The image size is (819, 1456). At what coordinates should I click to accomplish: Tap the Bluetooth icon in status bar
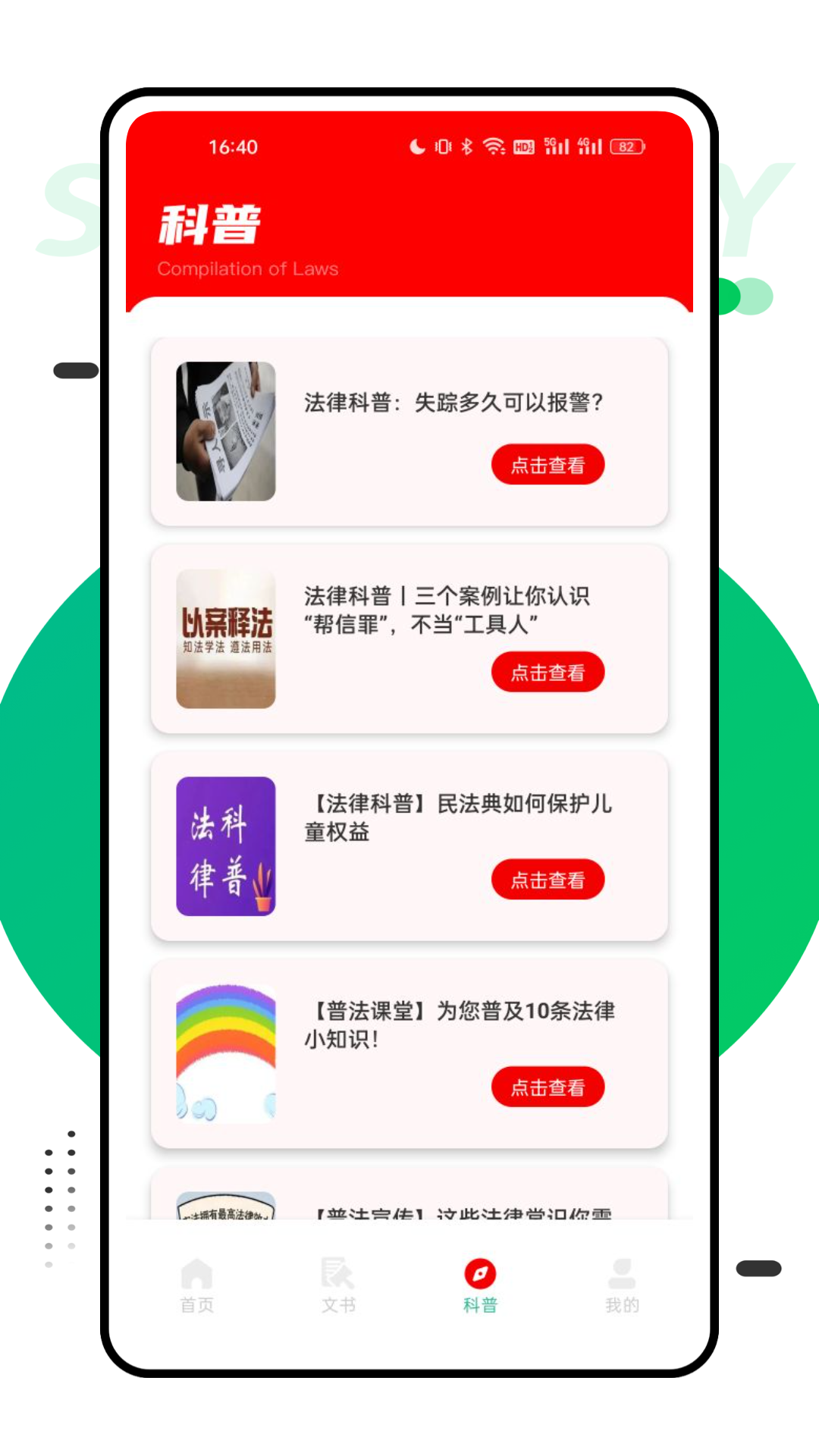point(466,146)
